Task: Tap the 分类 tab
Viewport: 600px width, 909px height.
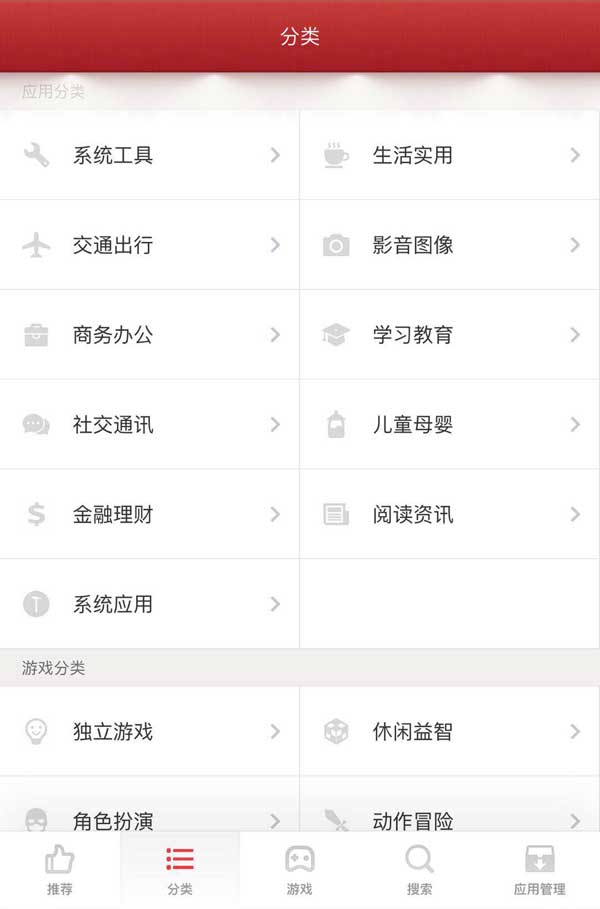Action: (180, 870)
